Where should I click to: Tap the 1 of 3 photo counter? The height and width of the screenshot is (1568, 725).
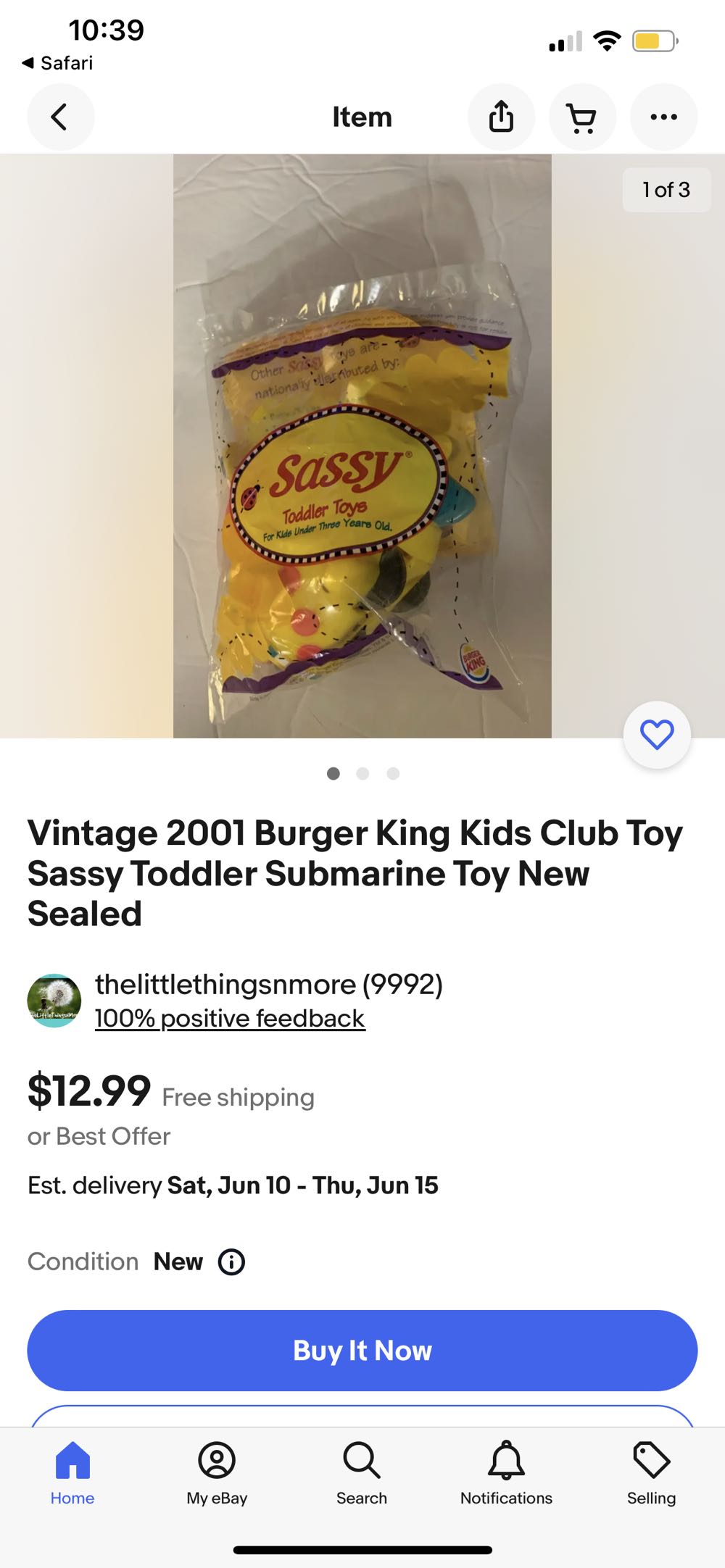pos(666,190)
